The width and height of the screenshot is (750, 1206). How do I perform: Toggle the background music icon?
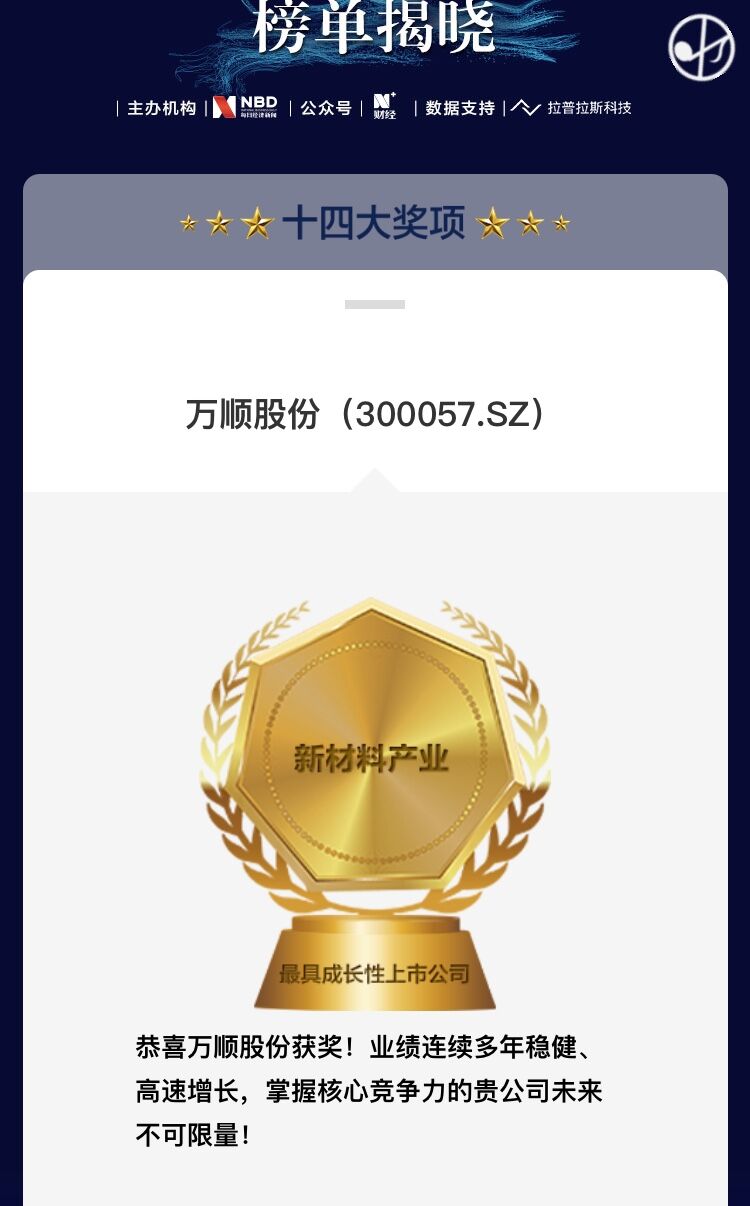pyautogui.click(x=702, y=47)
